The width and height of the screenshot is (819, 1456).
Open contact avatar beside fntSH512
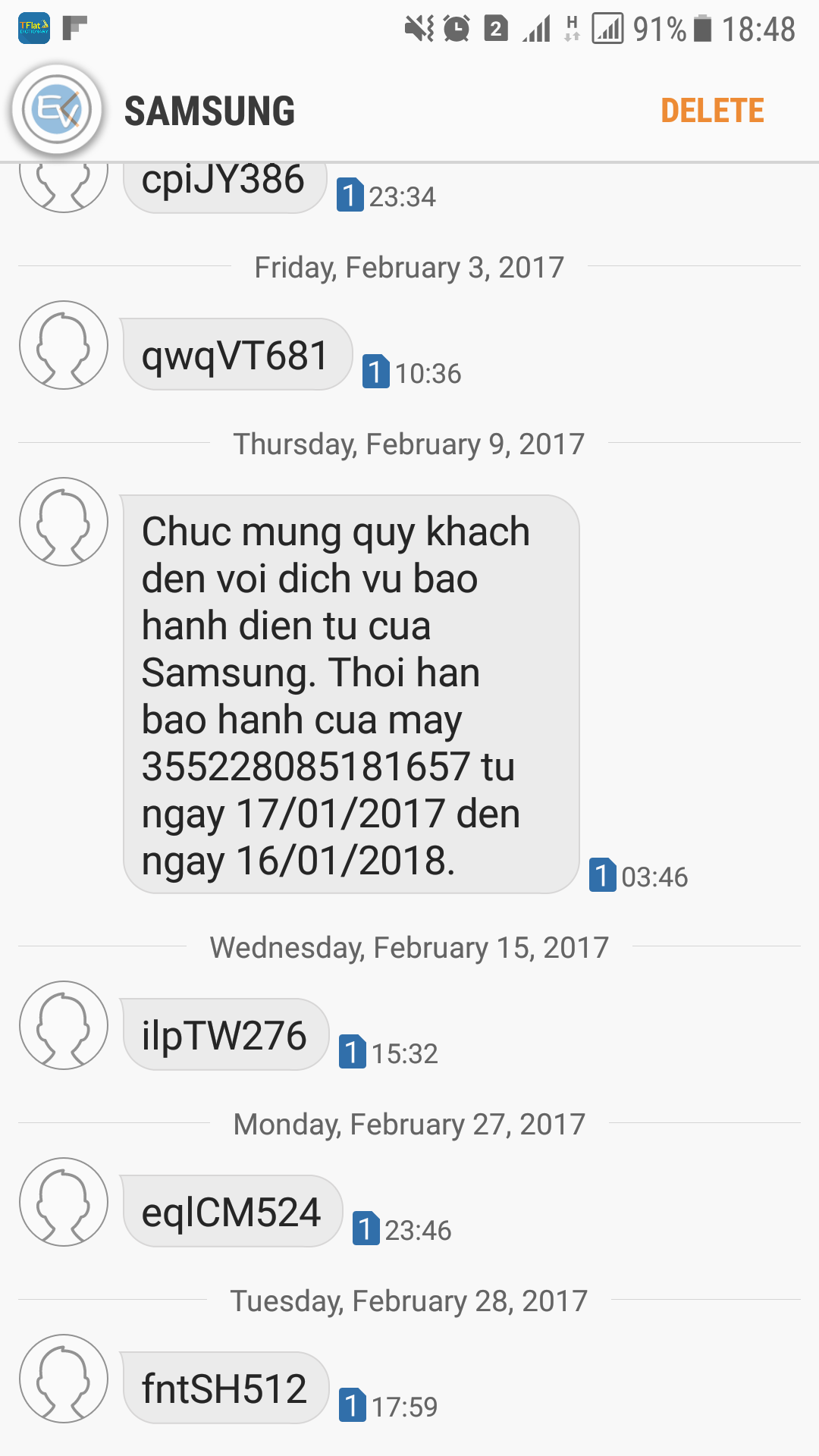pos(64,1379)
